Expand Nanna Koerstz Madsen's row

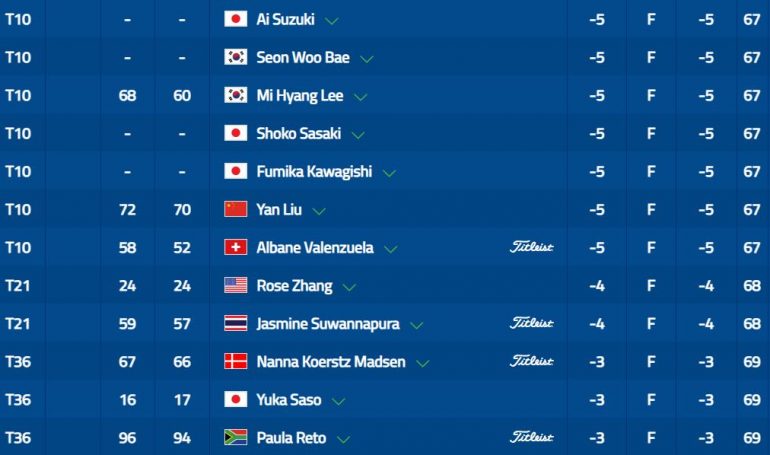[423, 363]
